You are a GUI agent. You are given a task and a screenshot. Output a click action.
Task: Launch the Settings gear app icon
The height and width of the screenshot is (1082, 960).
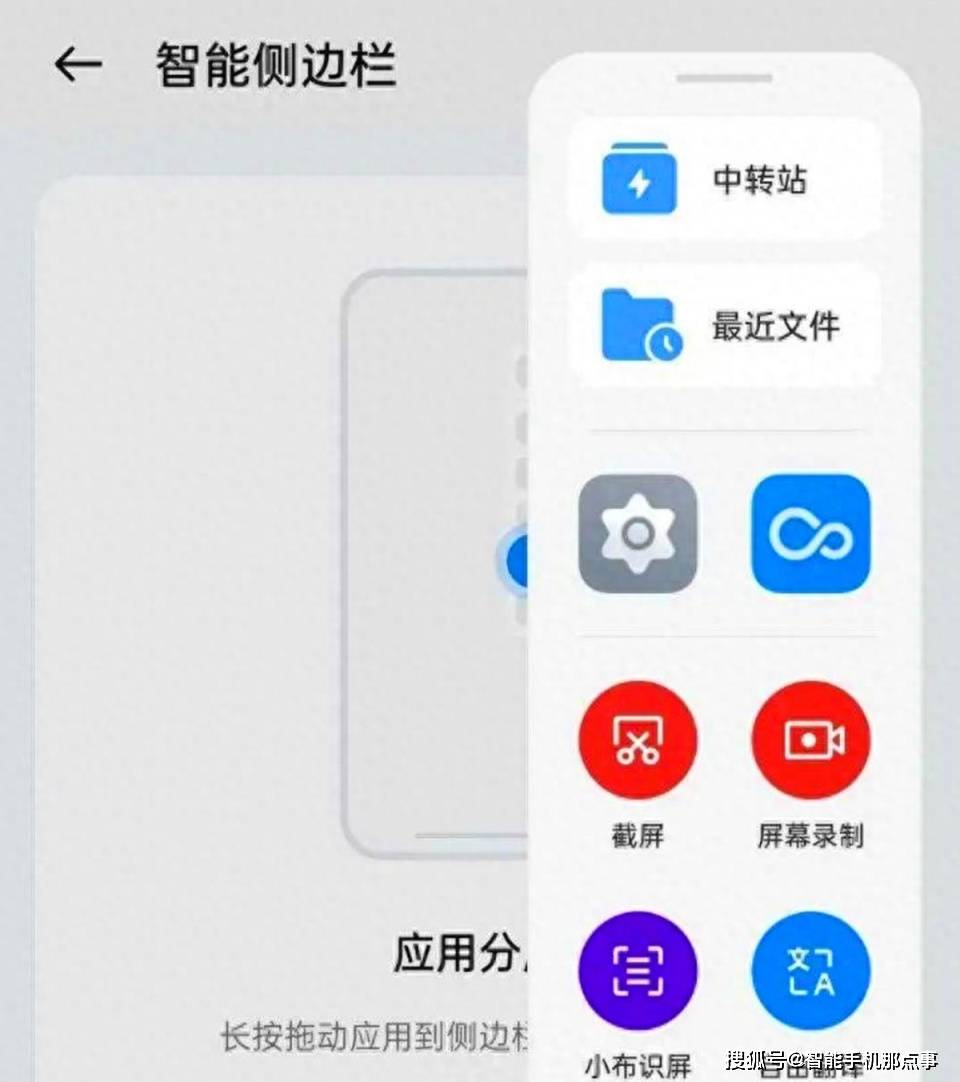(638, 533)
